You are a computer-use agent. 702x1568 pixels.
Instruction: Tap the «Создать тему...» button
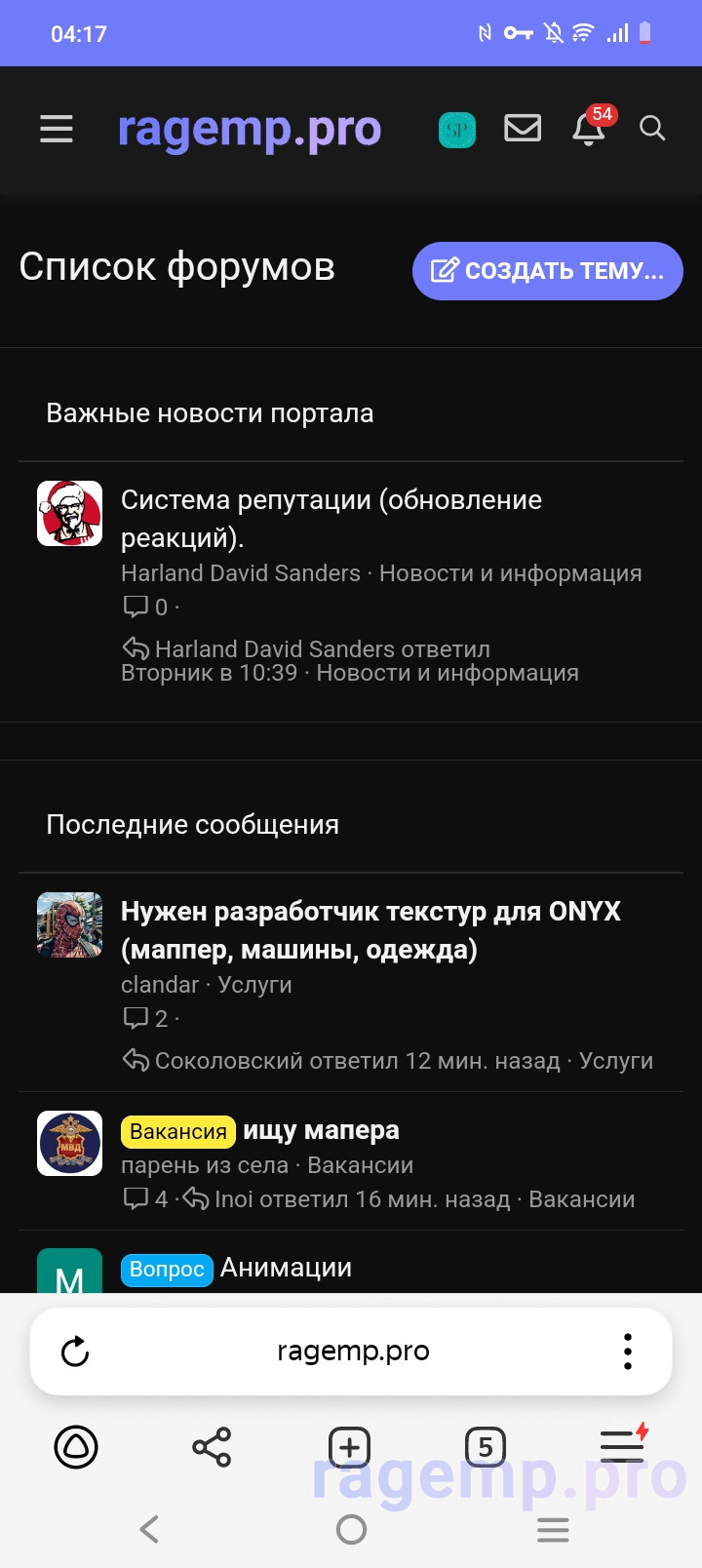547,270
